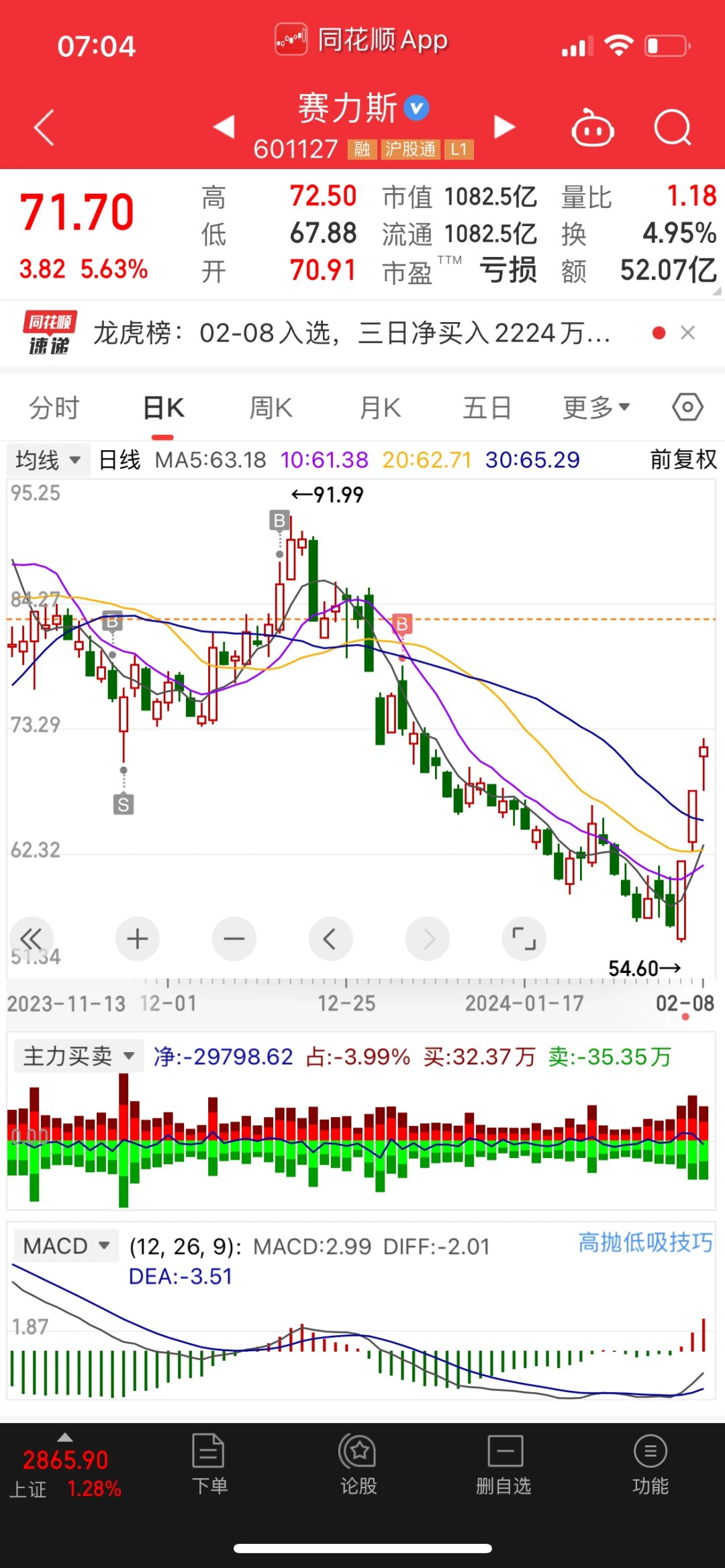The width and height of the screenshot is (725, 1568).
Task: Switch to the previous stock
Action: click(x=224, y=126)
